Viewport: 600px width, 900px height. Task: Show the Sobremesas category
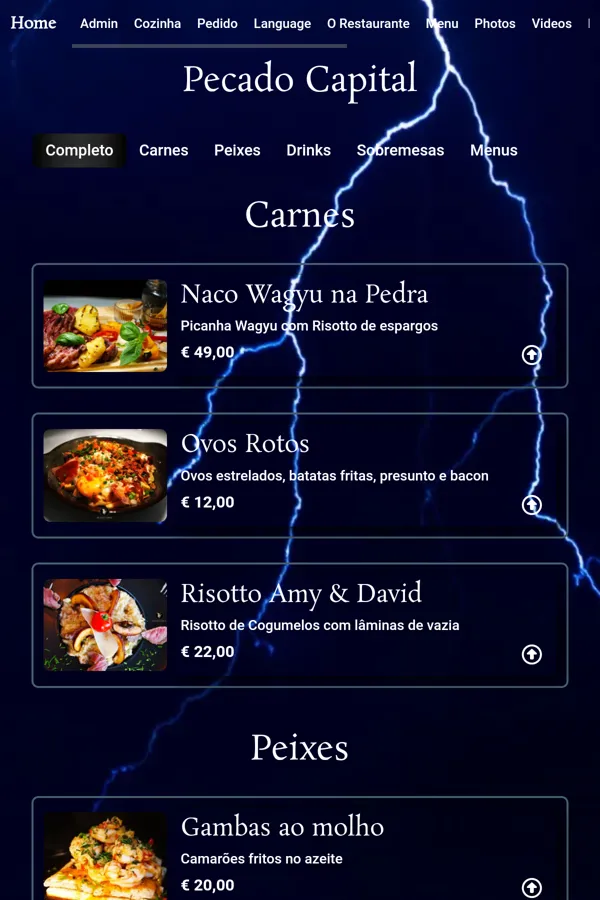(400, 150)
